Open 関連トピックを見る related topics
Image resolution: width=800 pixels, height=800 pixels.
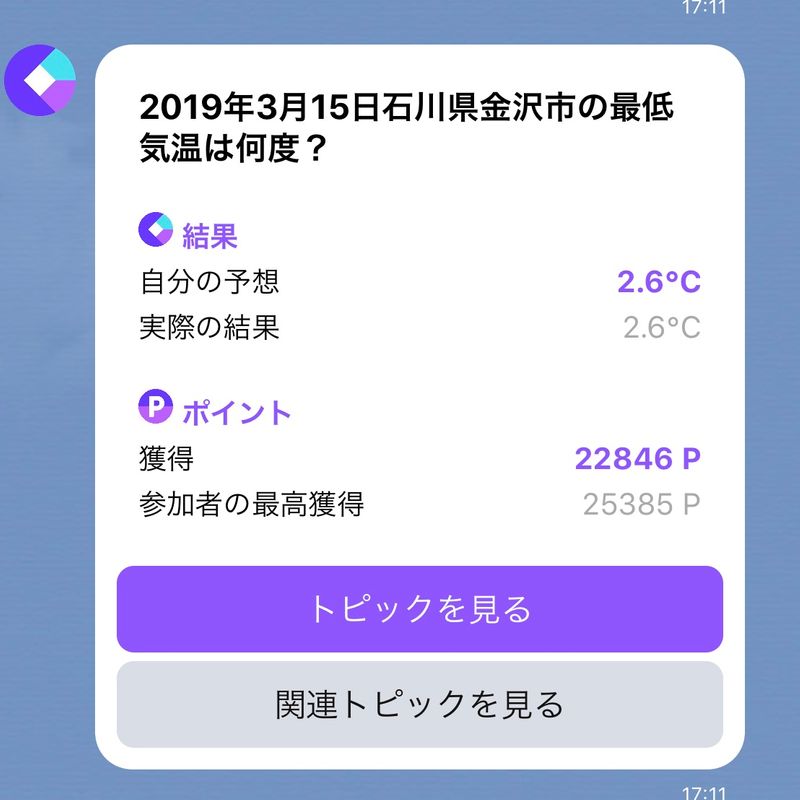419,704
